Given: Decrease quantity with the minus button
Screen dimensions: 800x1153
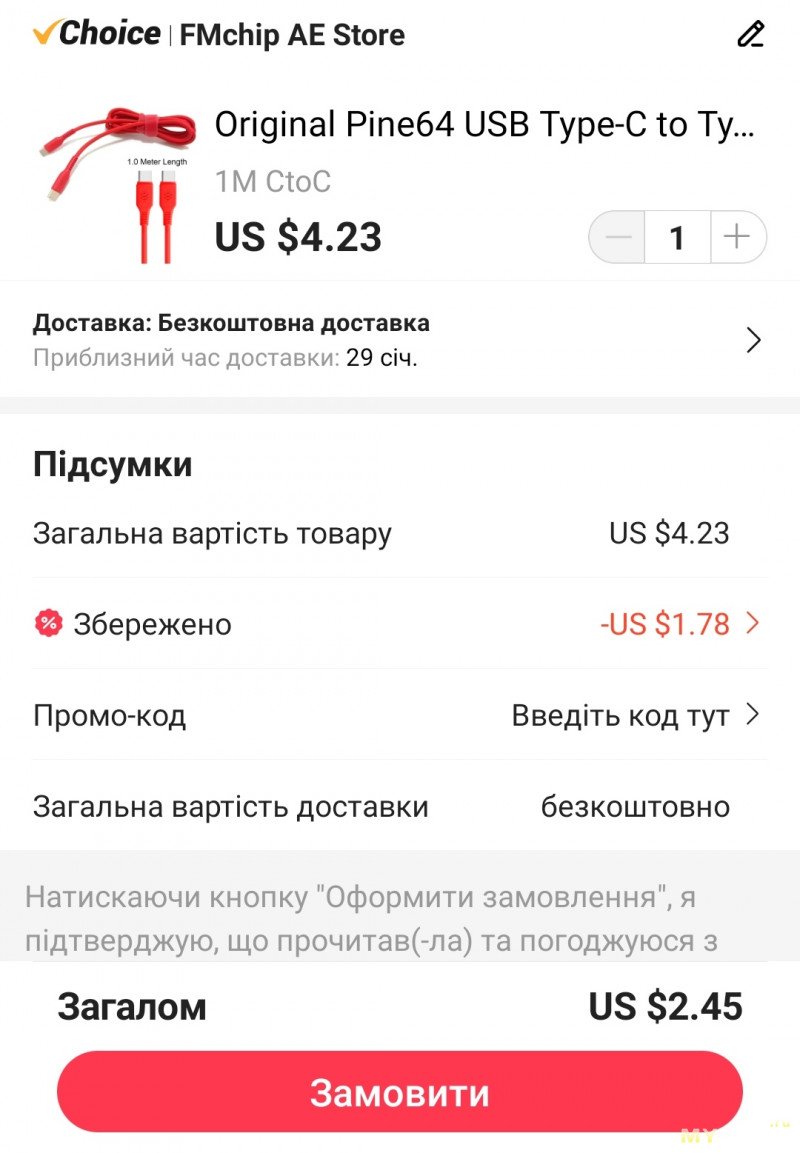Looking at the screenshot, I should click(618, 237).
